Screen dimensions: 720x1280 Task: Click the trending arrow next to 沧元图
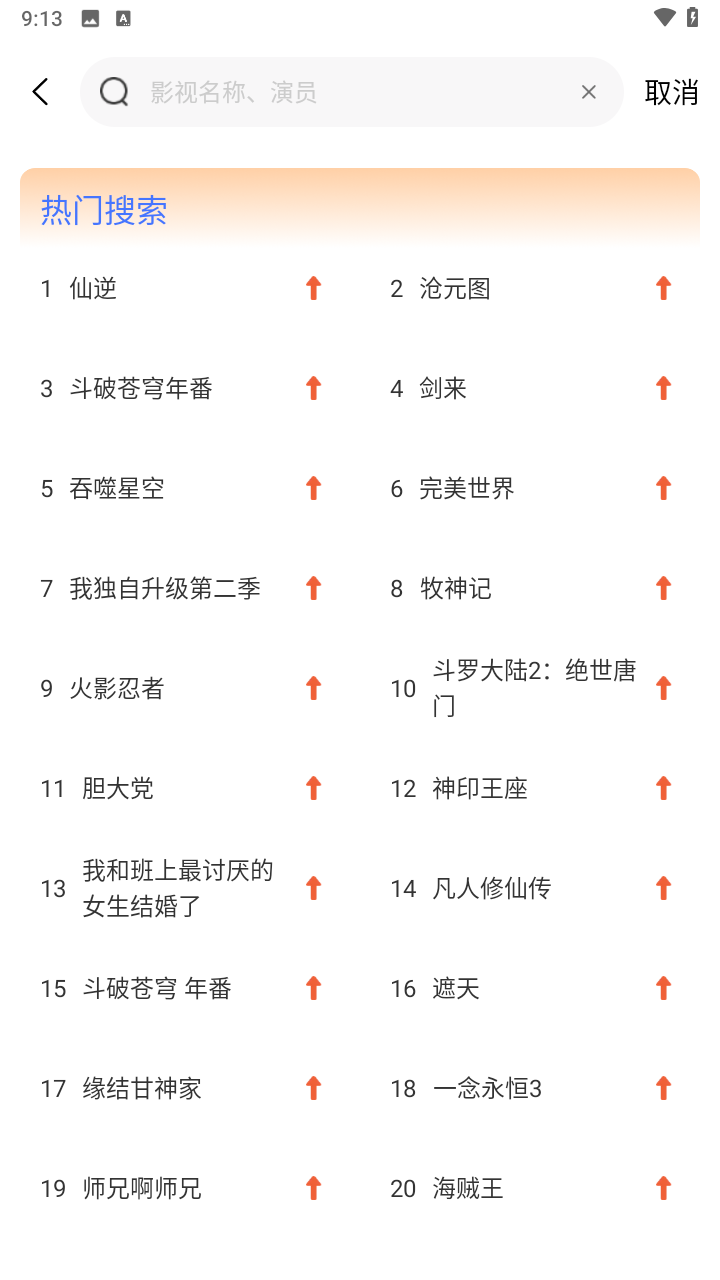pos(663,288)
